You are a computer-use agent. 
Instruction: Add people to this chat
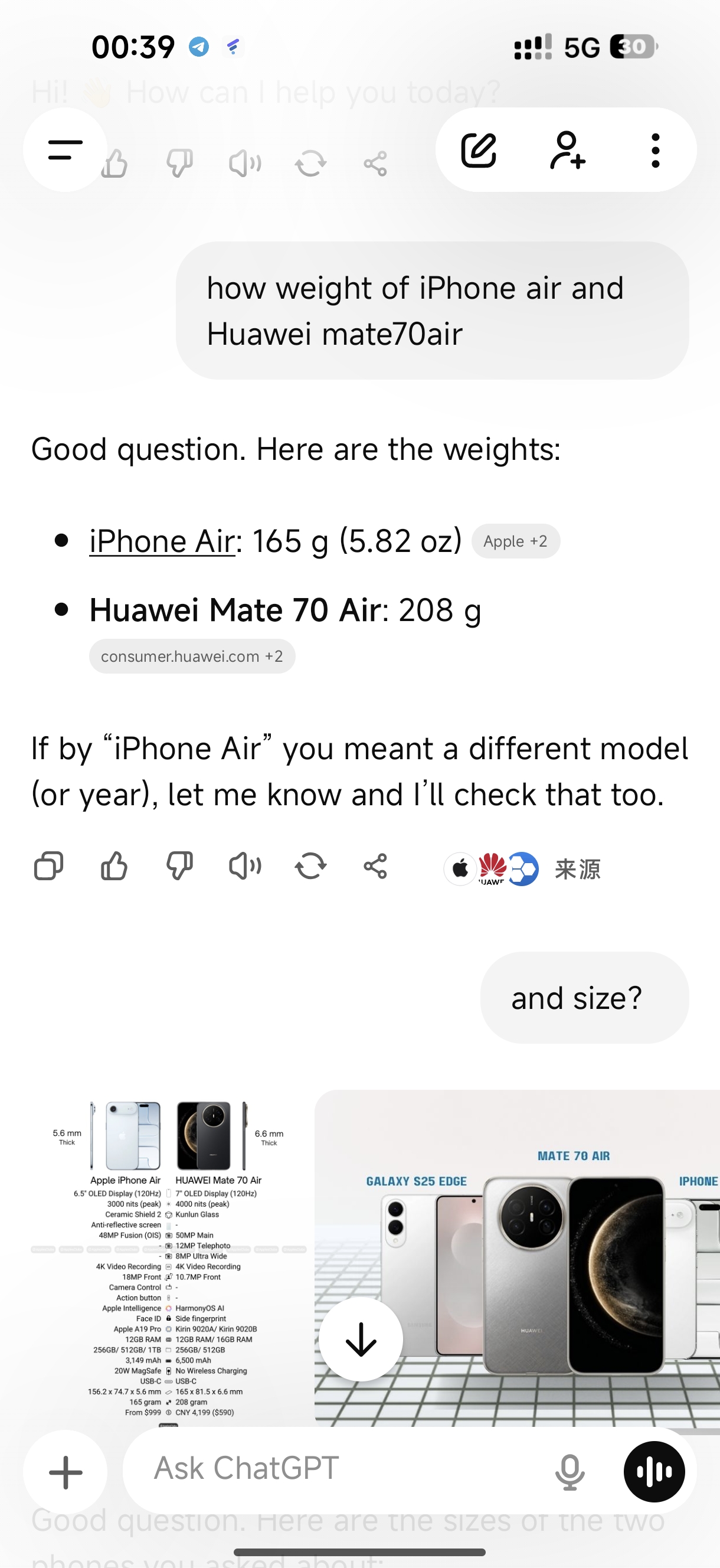pyautogui.click(x=567, y=150)
